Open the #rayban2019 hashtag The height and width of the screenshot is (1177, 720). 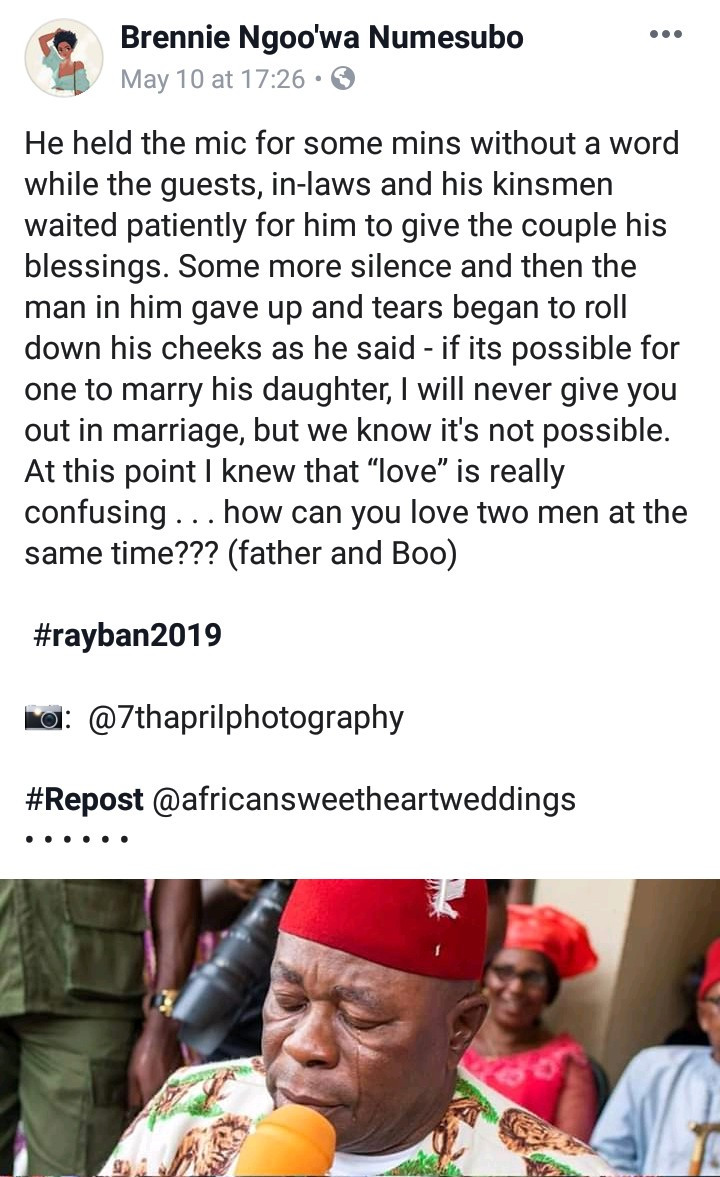coord(128,636)
